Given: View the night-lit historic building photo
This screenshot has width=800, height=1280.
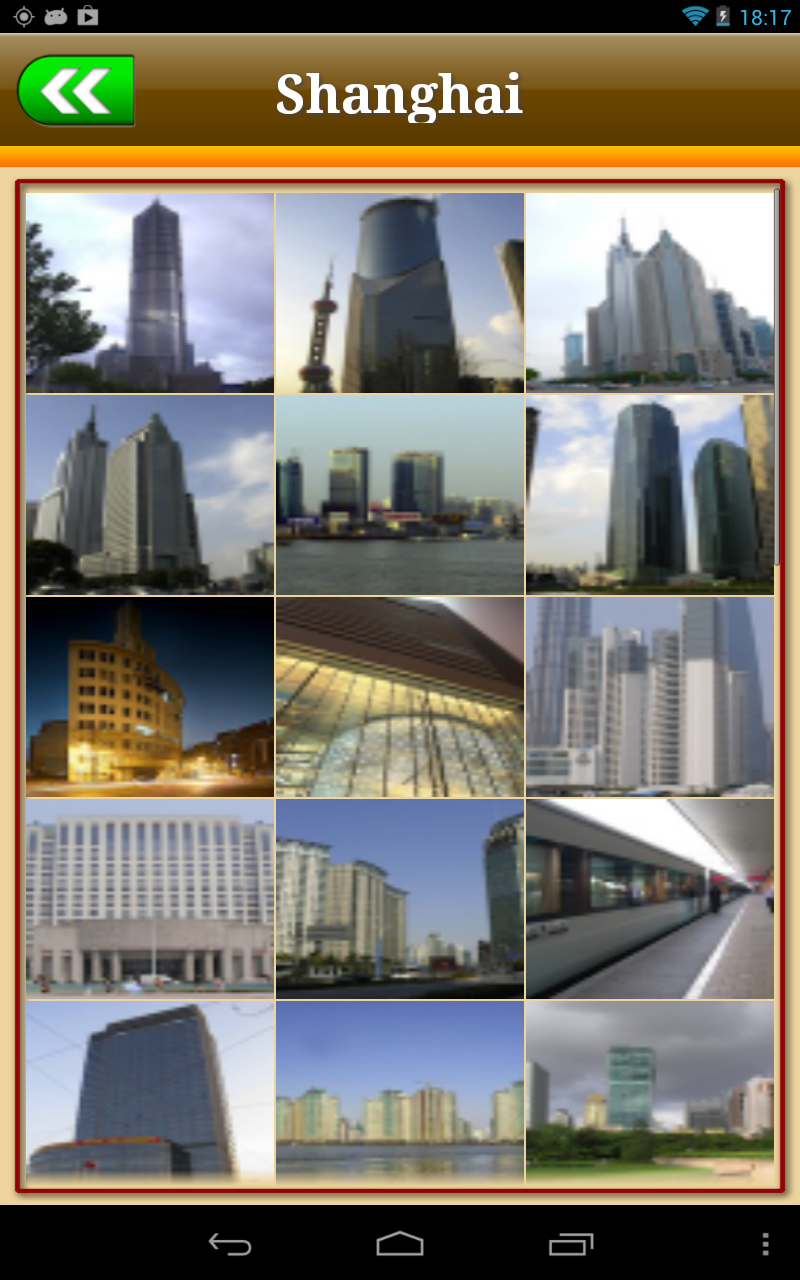Looking at the screenshot, I should [149, 696].
